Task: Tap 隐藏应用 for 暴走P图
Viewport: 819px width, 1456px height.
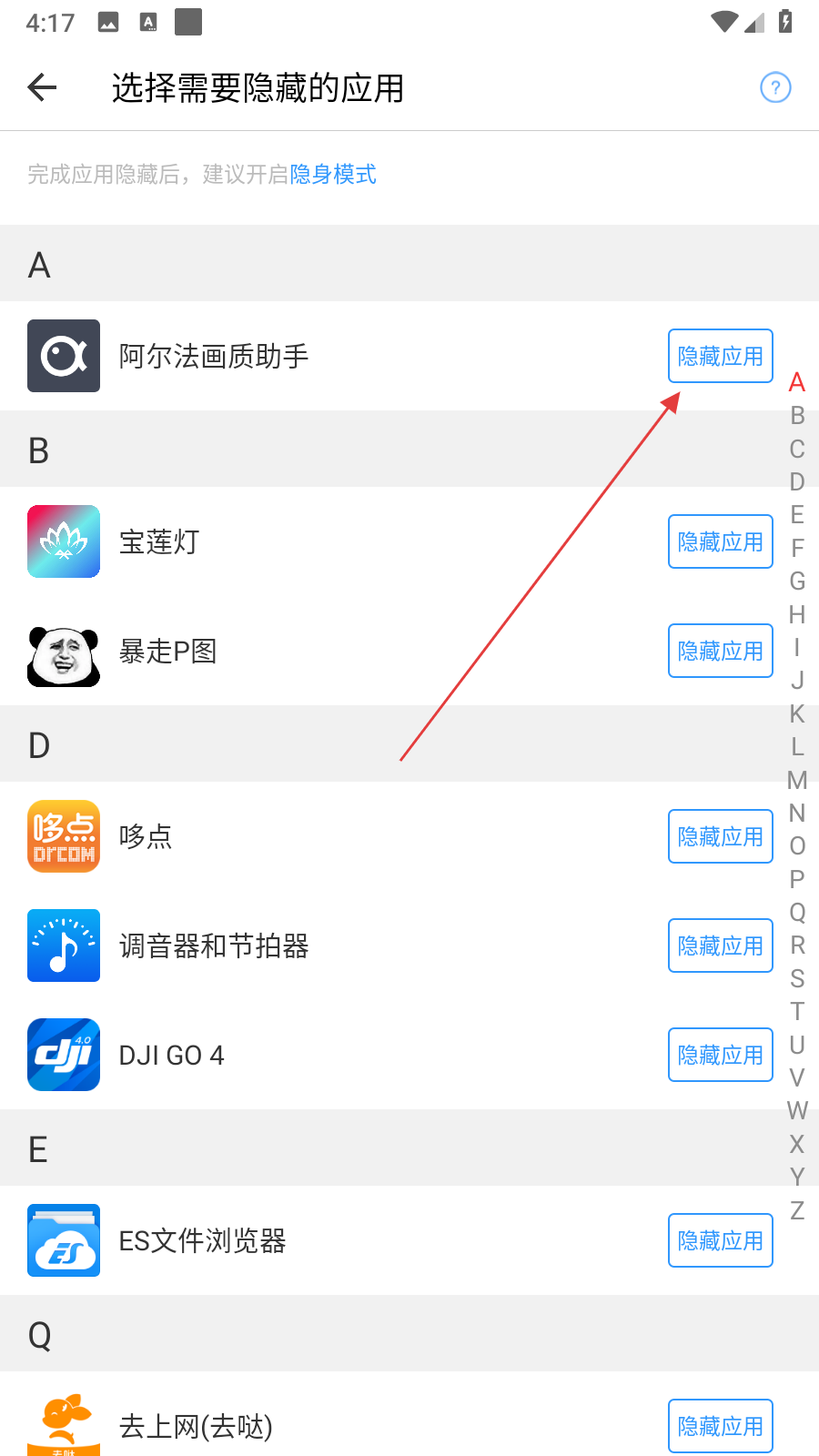Action: coord(720,651)
